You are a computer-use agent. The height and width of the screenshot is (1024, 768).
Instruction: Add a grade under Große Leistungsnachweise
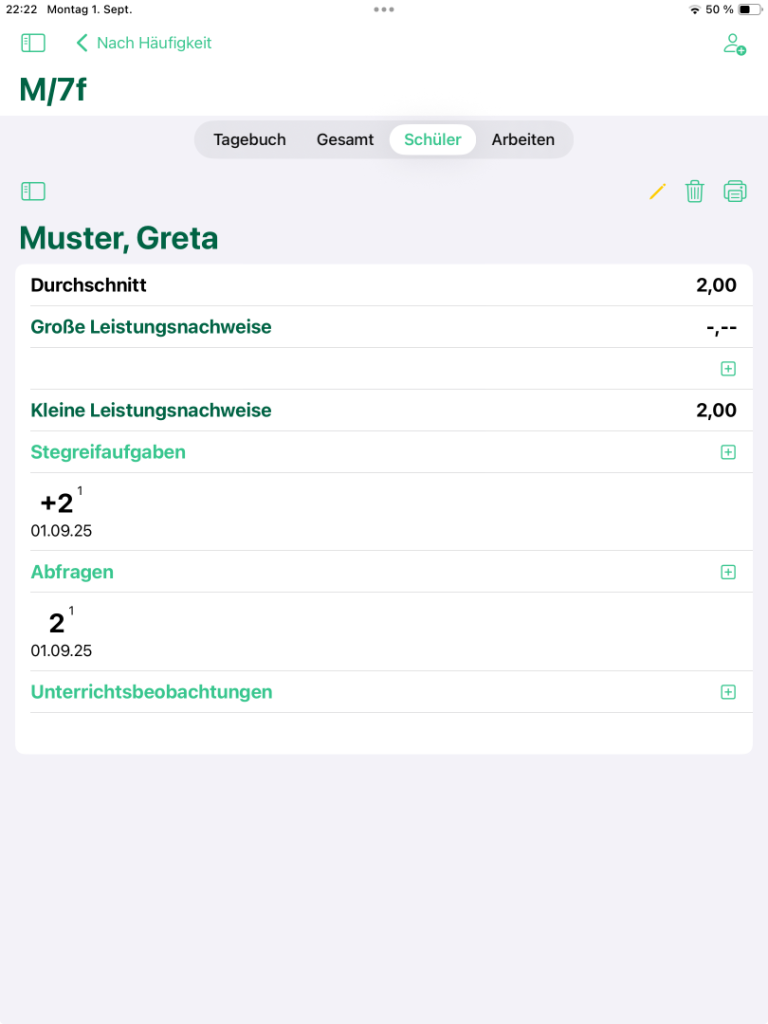pos(728,369)
